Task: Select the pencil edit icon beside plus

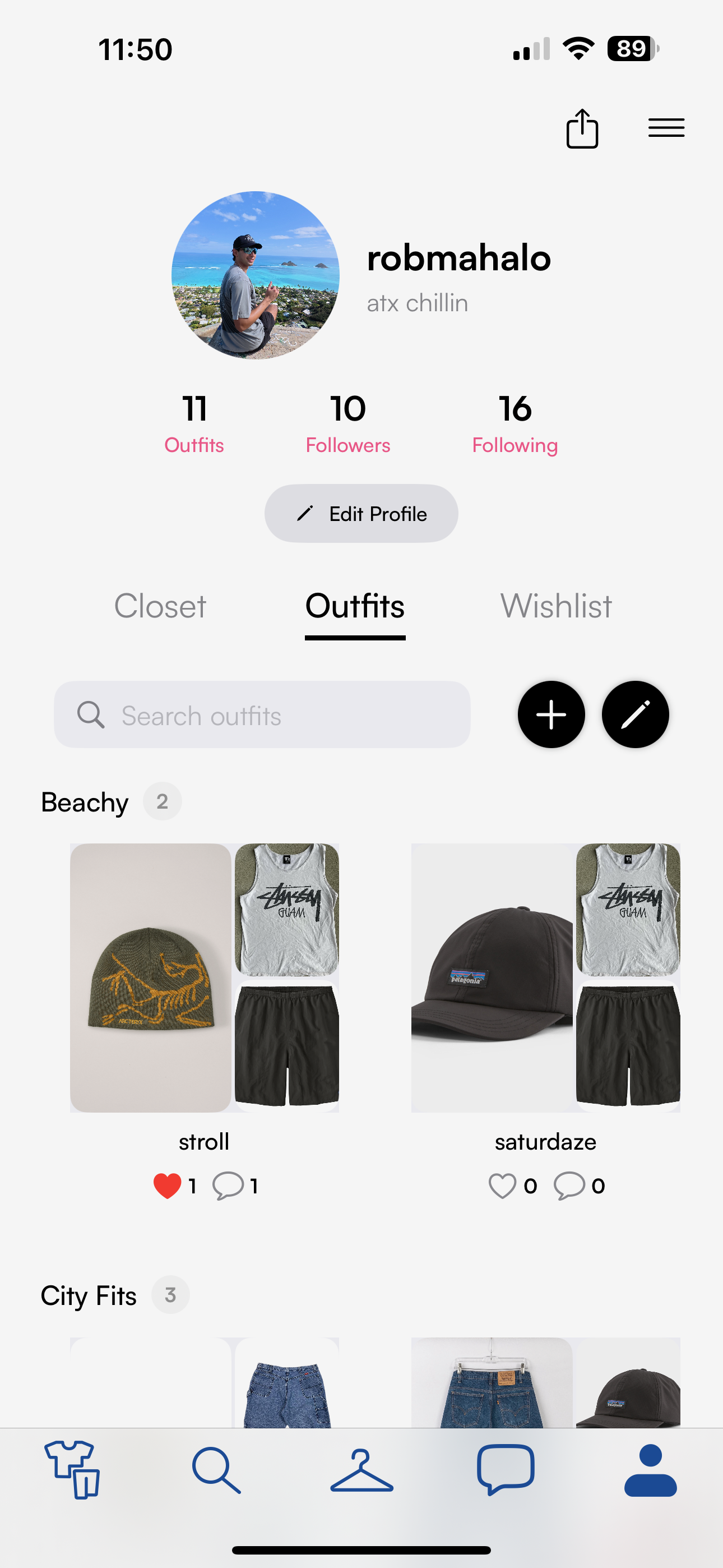Action: pos(635,714)
